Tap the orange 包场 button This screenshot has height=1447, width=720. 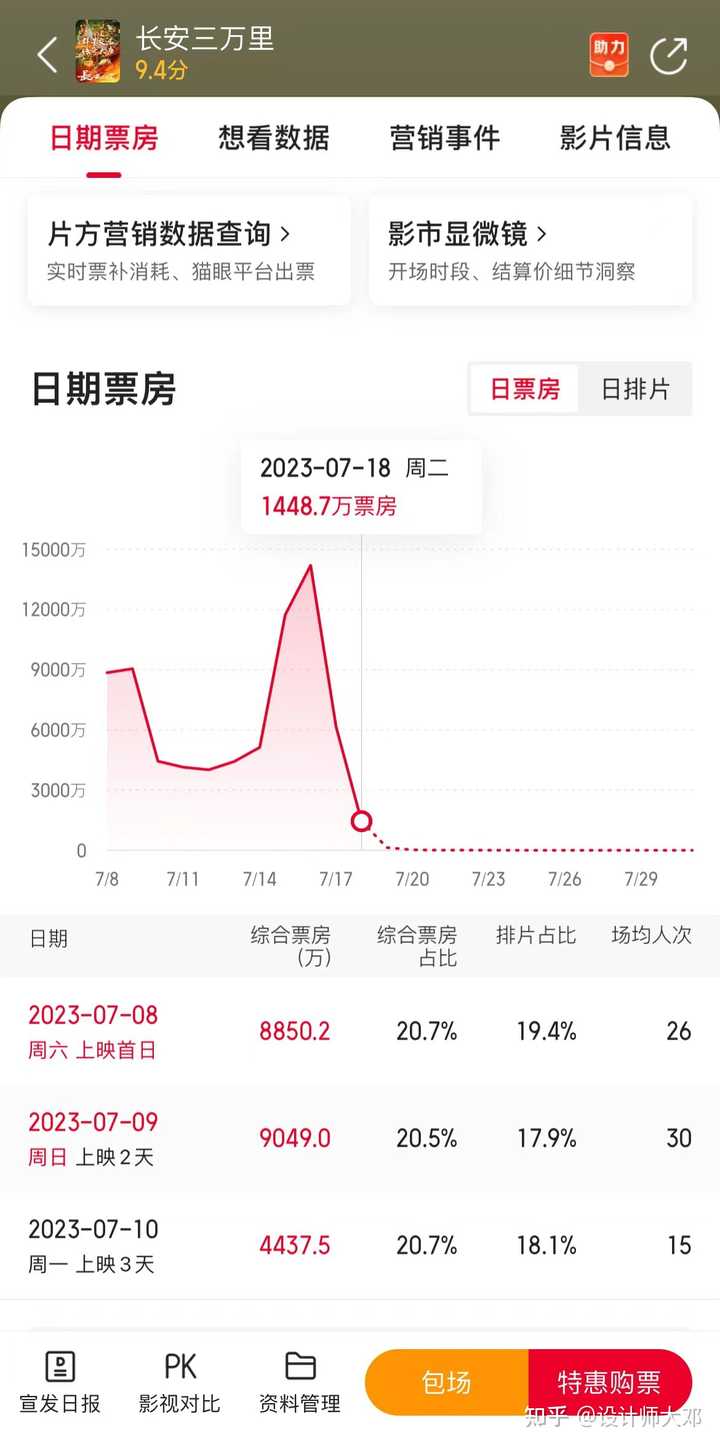447,1382
